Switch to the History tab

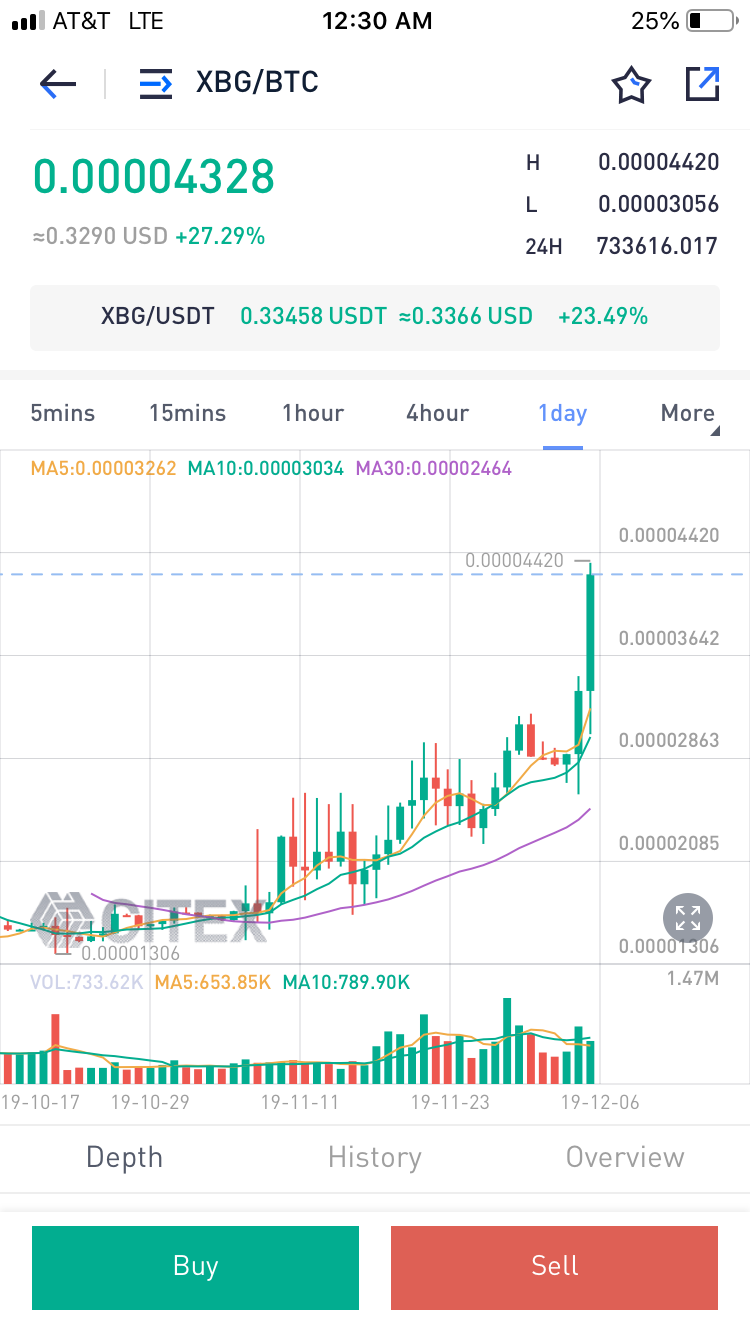click(375, 1157)
